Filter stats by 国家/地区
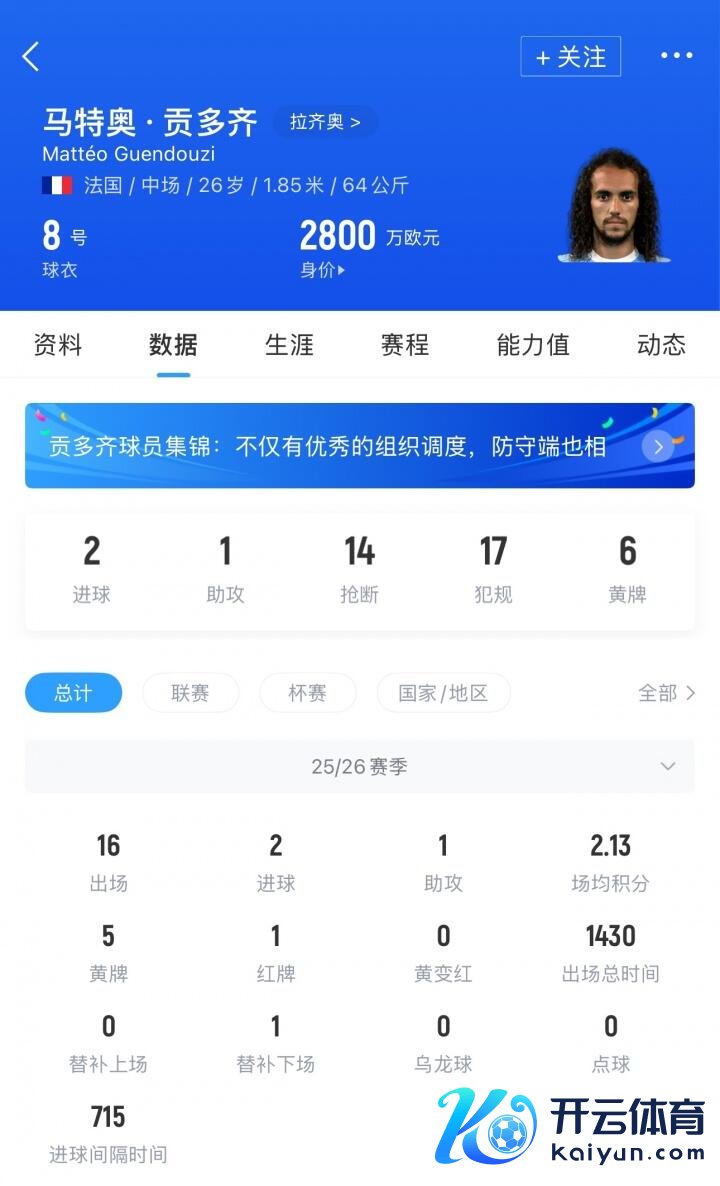The height and width of the screenshot is (1186, 720). (443, 693)
